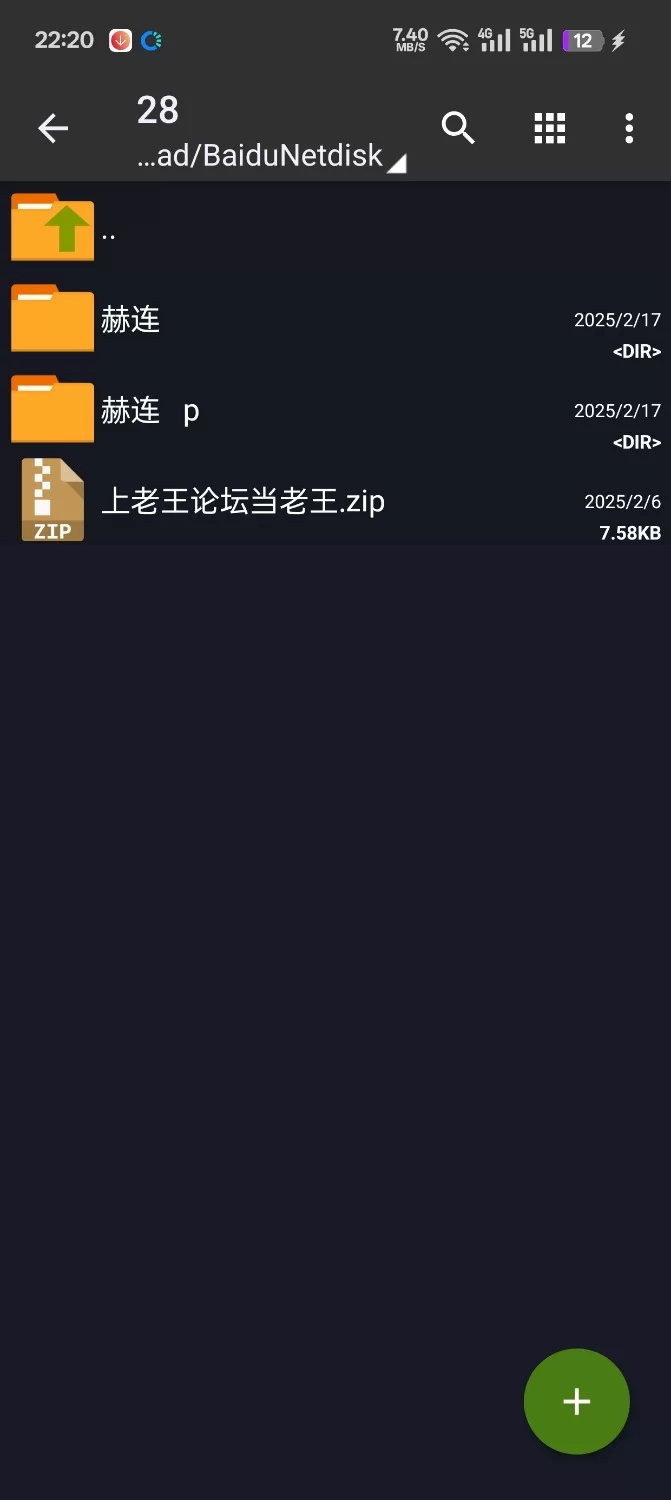Open the 赫连 p folder
The width and height of the screenshot is (671, 1500).
coord(335,410)
